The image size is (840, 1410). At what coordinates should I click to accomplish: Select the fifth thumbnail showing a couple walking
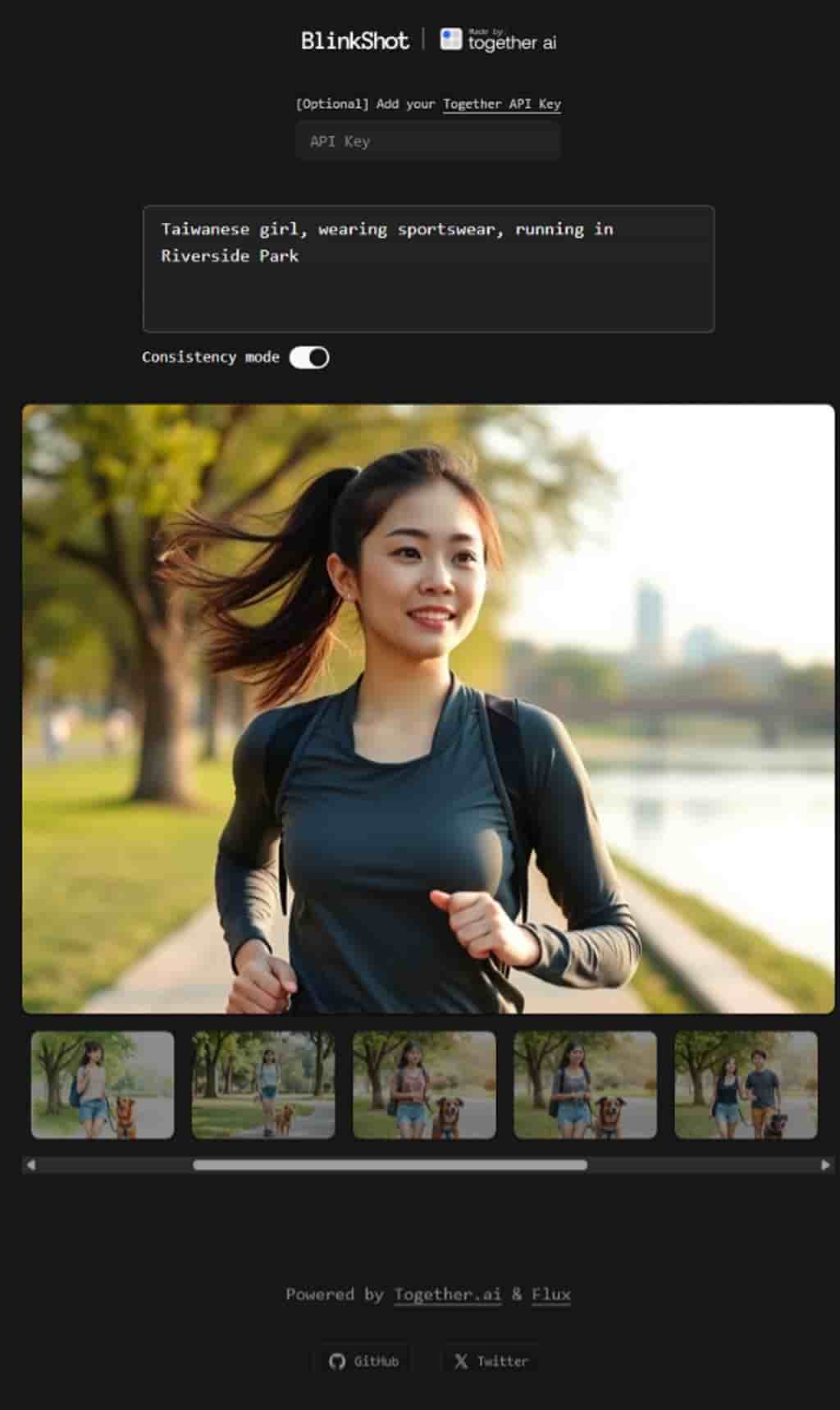pyautogui.click(x=746, y=1084)
